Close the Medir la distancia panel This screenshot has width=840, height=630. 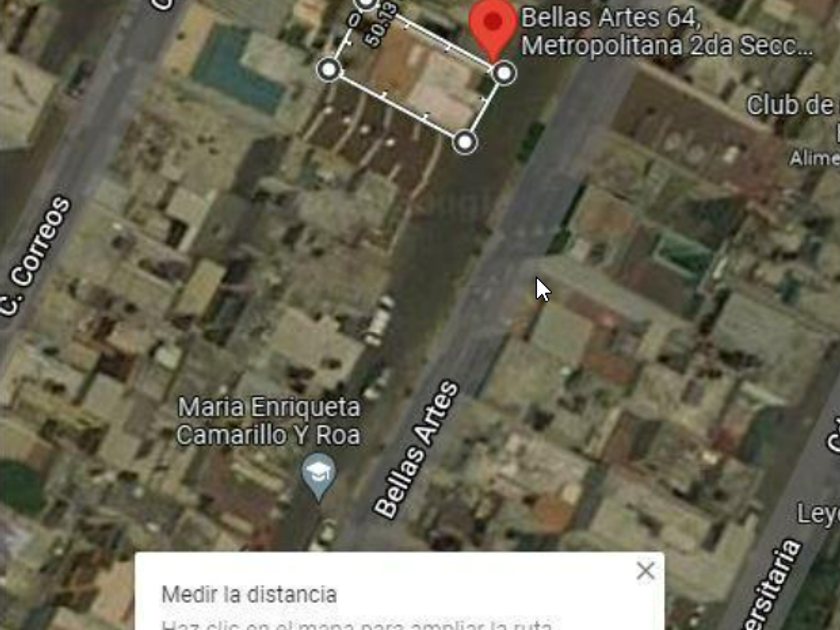(x=646, y=571)
